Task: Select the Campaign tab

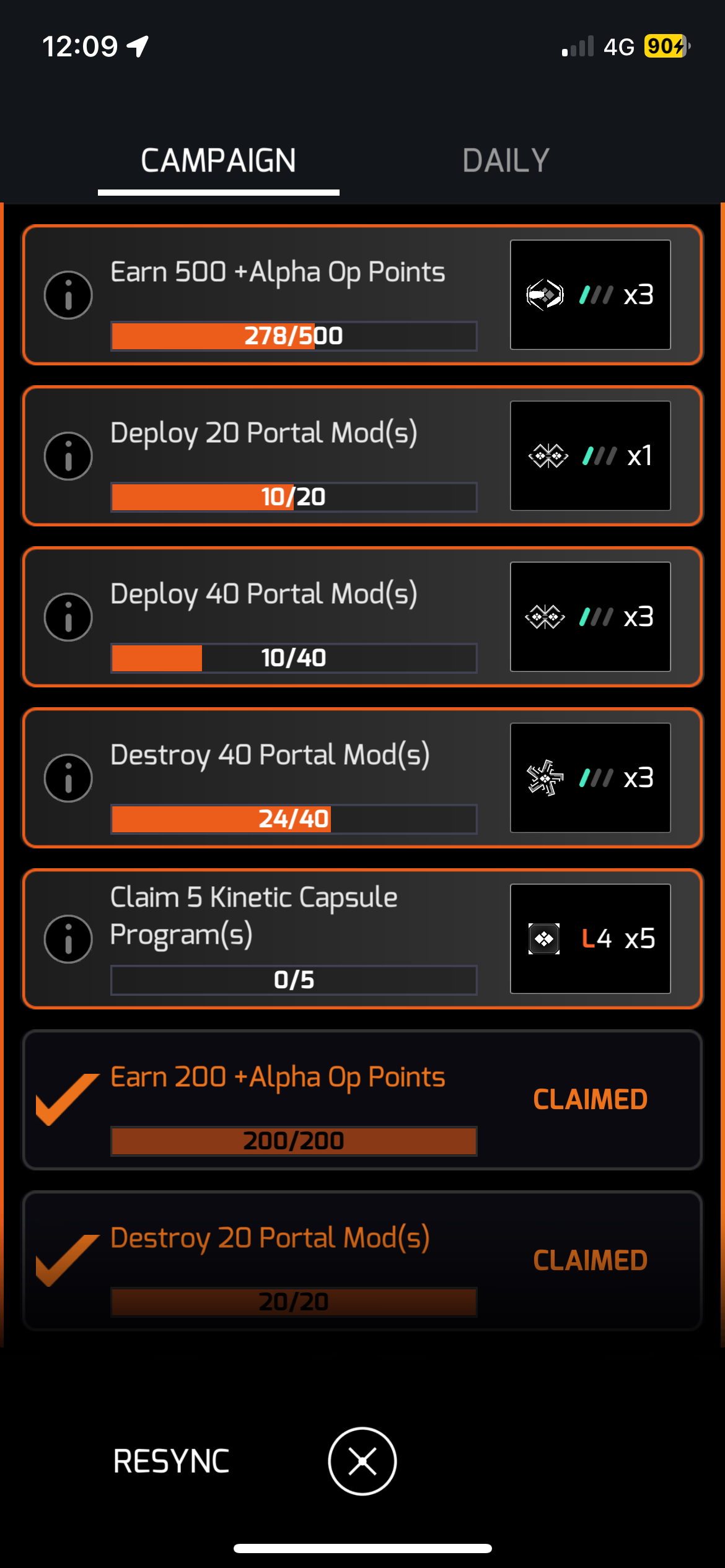Action: click(218, 161)
